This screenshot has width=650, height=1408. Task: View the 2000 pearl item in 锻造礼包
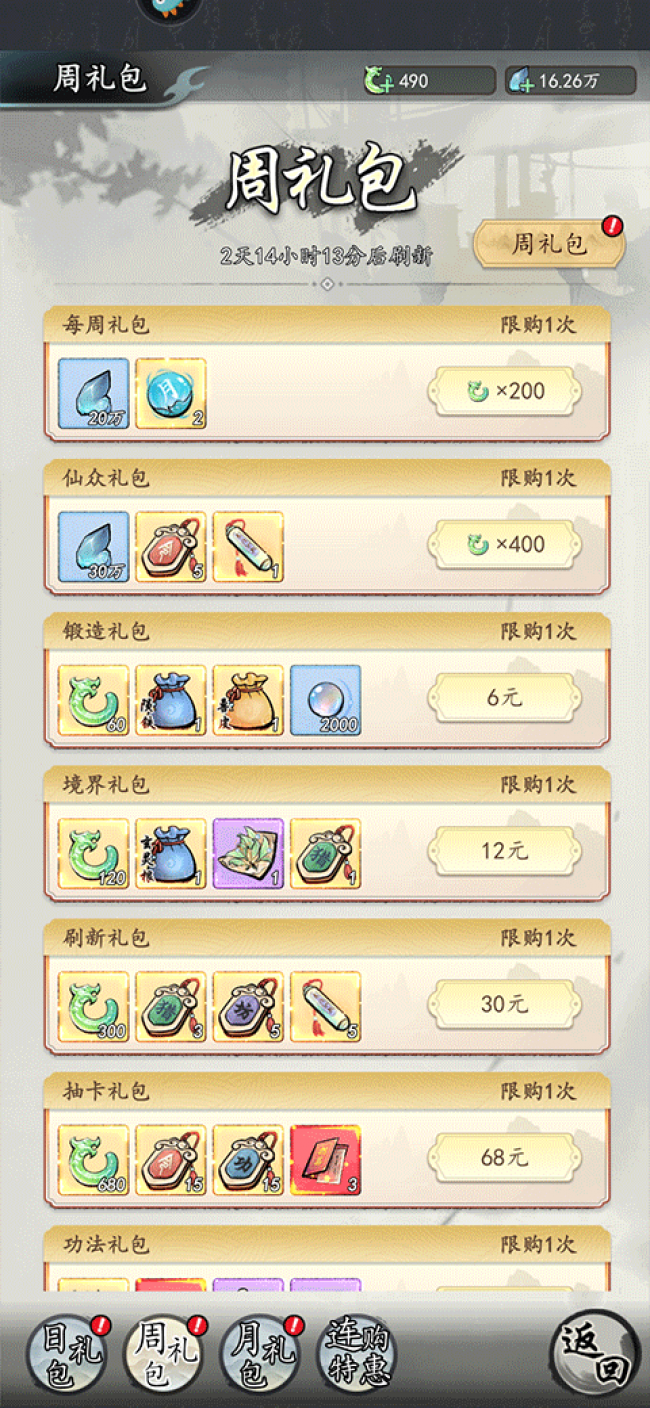pyautogui.click(x=326, y=701)
